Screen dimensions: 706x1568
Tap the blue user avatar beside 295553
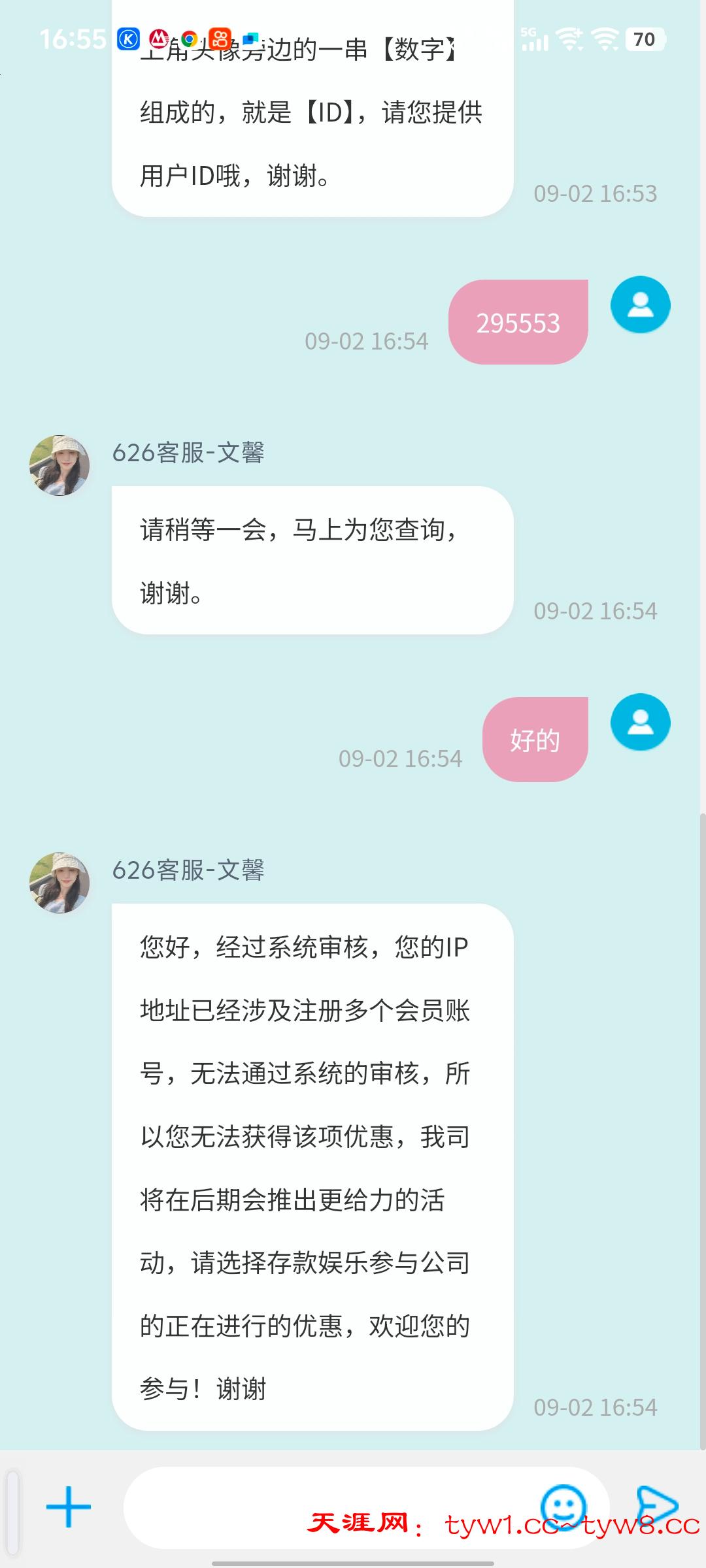coord(639,304)
